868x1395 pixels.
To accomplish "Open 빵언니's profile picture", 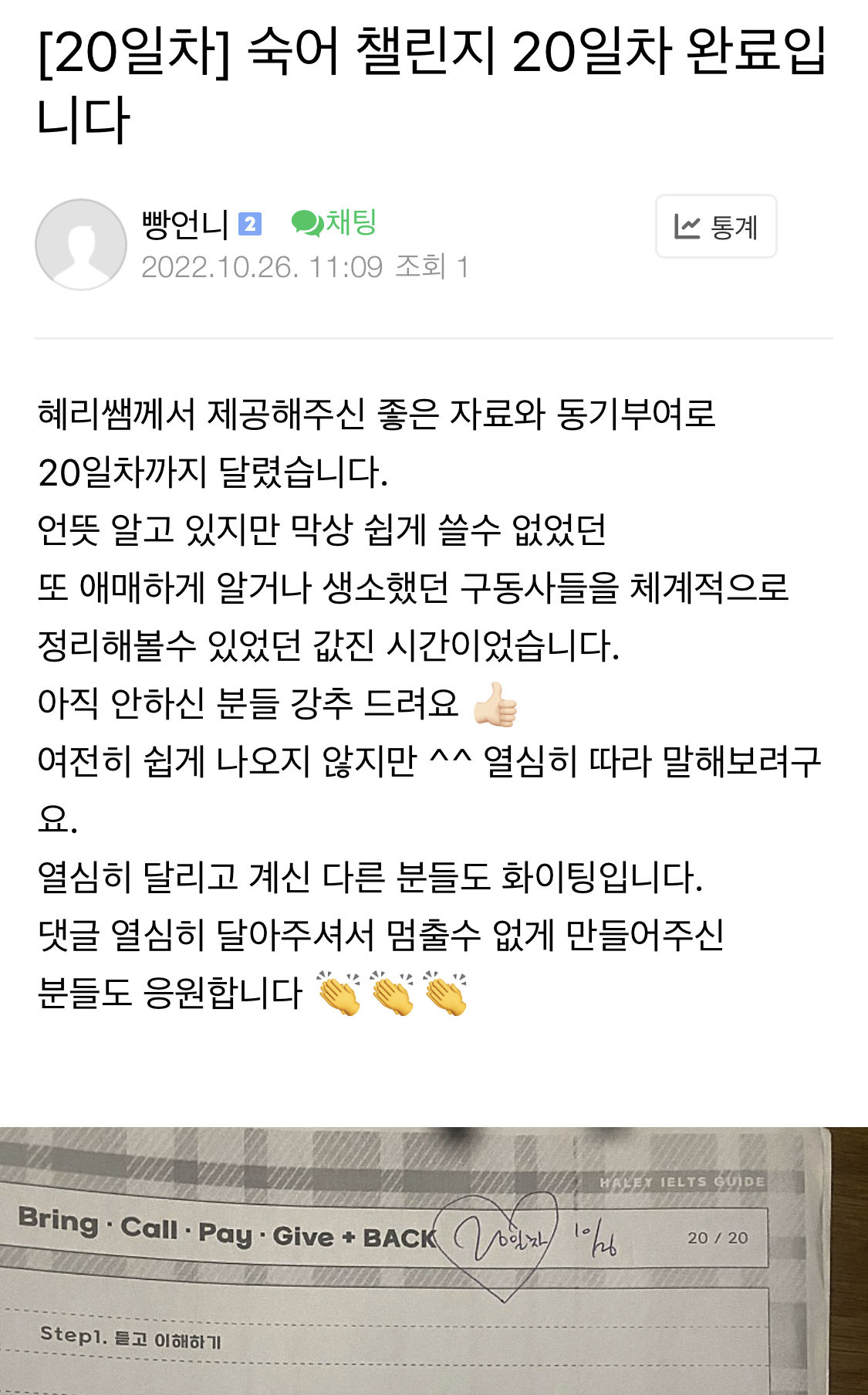I will pyautogui.click(x=81, y=245).
